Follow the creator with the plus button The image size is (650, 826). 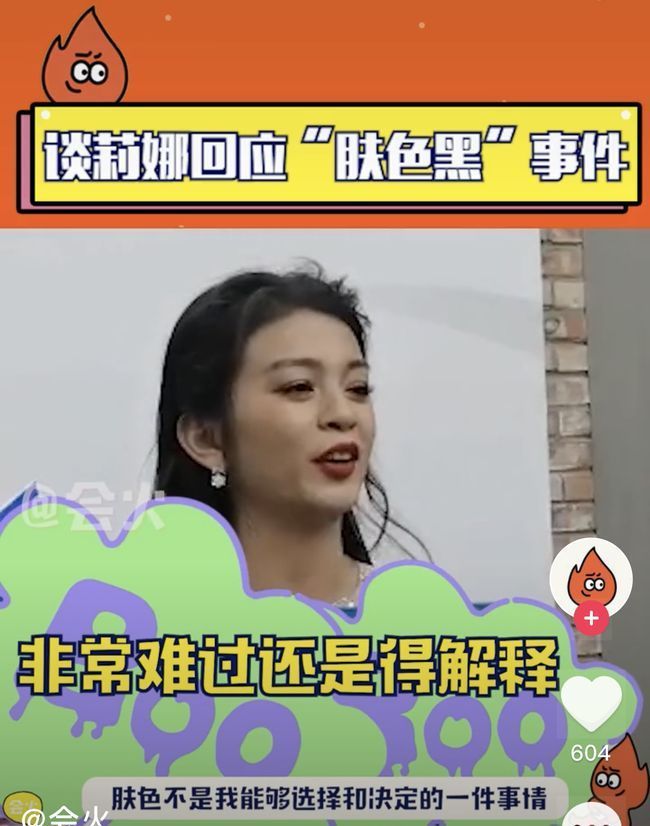pyautogui.click(x=591, y=618)
